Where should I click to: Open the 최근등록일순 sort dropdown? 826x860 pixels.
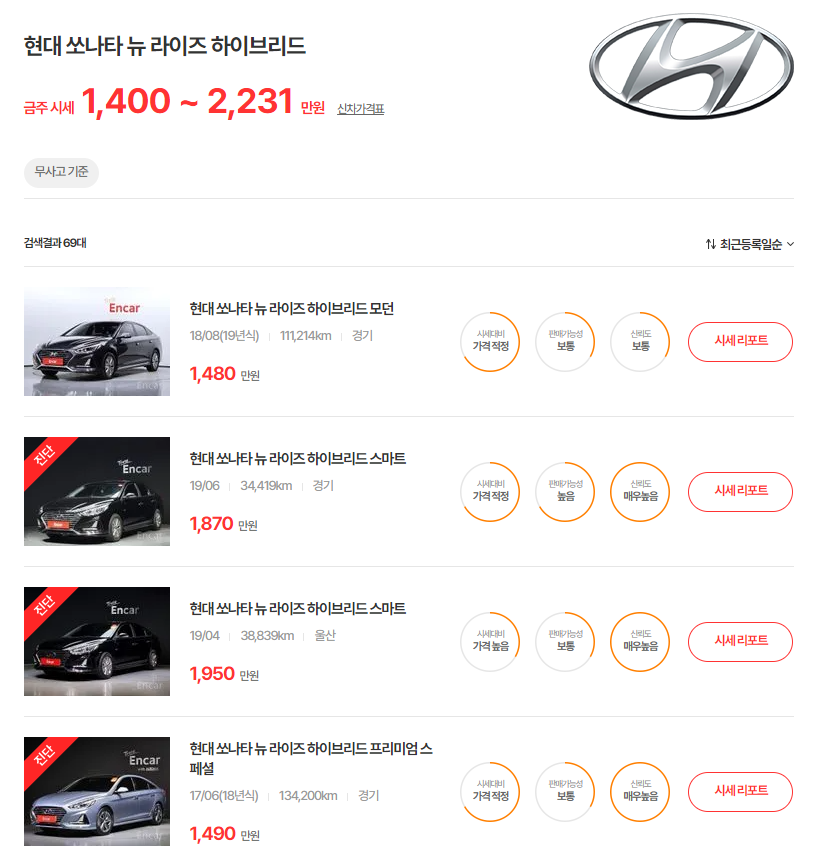[750, 242]
